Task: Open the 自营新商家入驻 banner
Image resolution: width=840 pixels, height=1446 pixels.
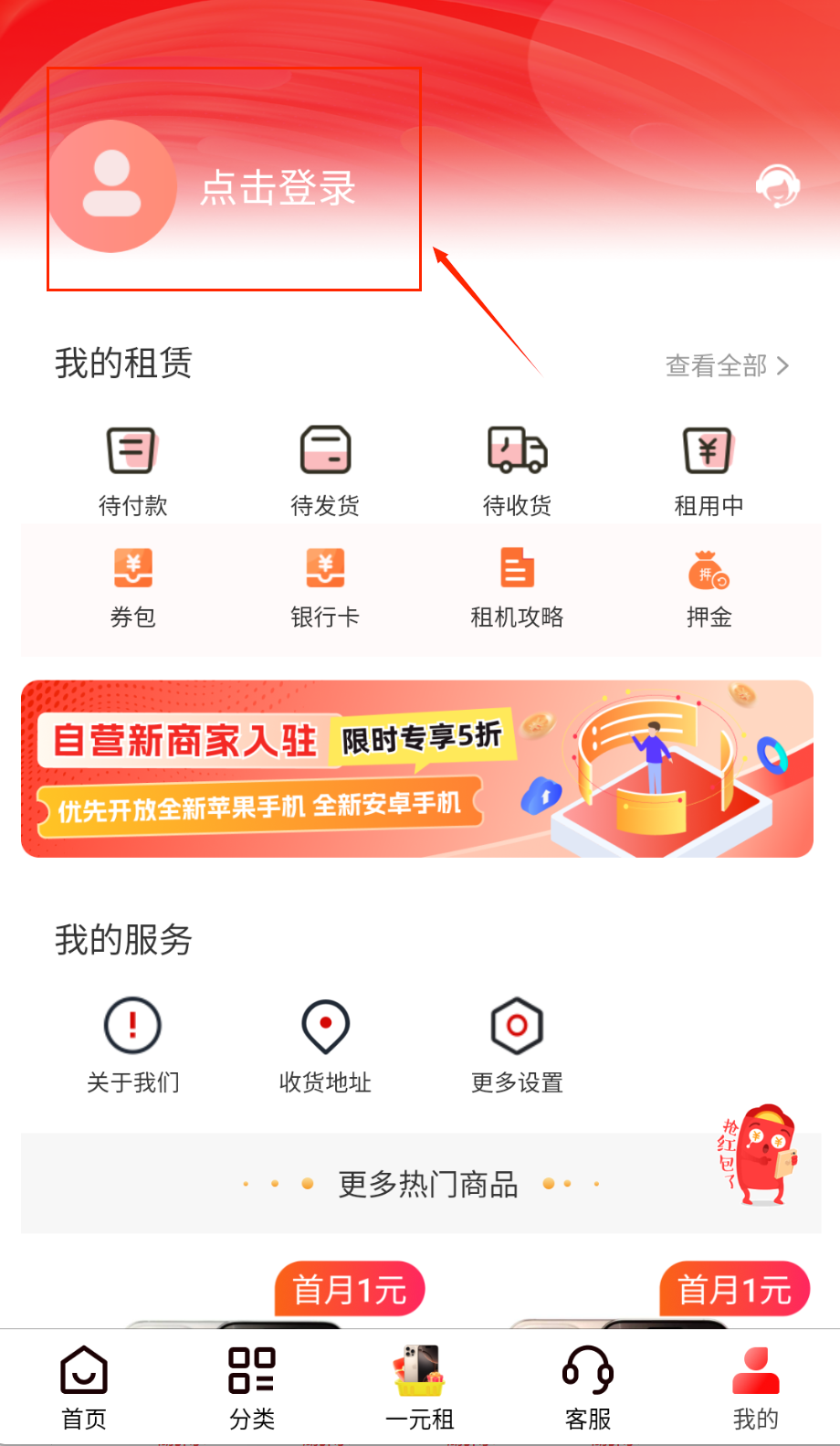Action: (x=417, y=768)
